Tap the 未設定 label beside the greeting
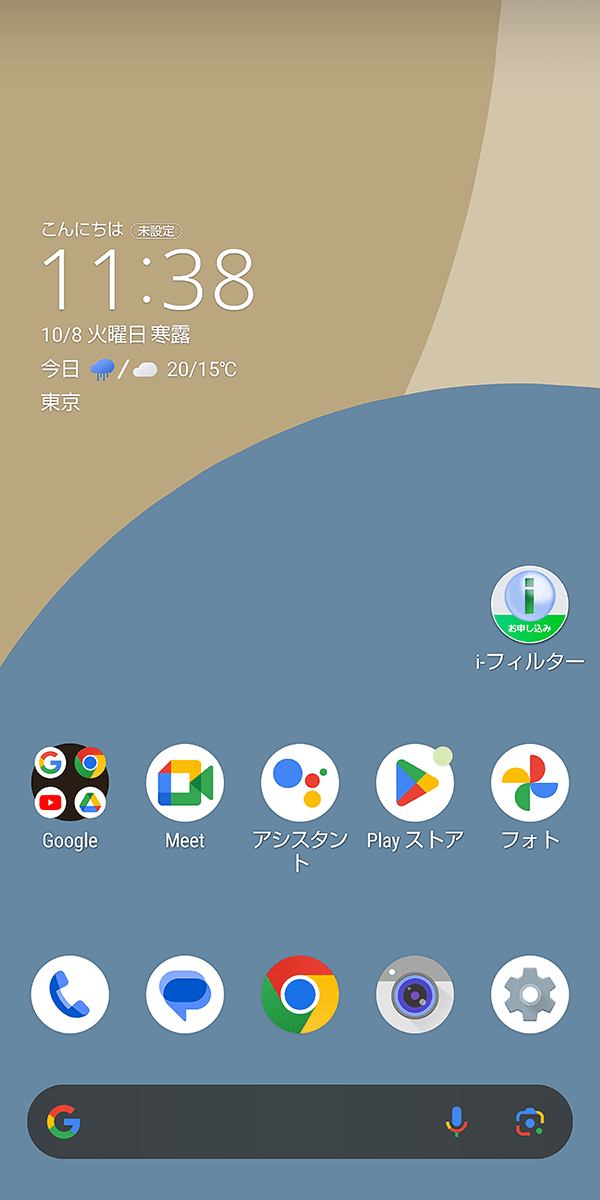 coord(156,231)
